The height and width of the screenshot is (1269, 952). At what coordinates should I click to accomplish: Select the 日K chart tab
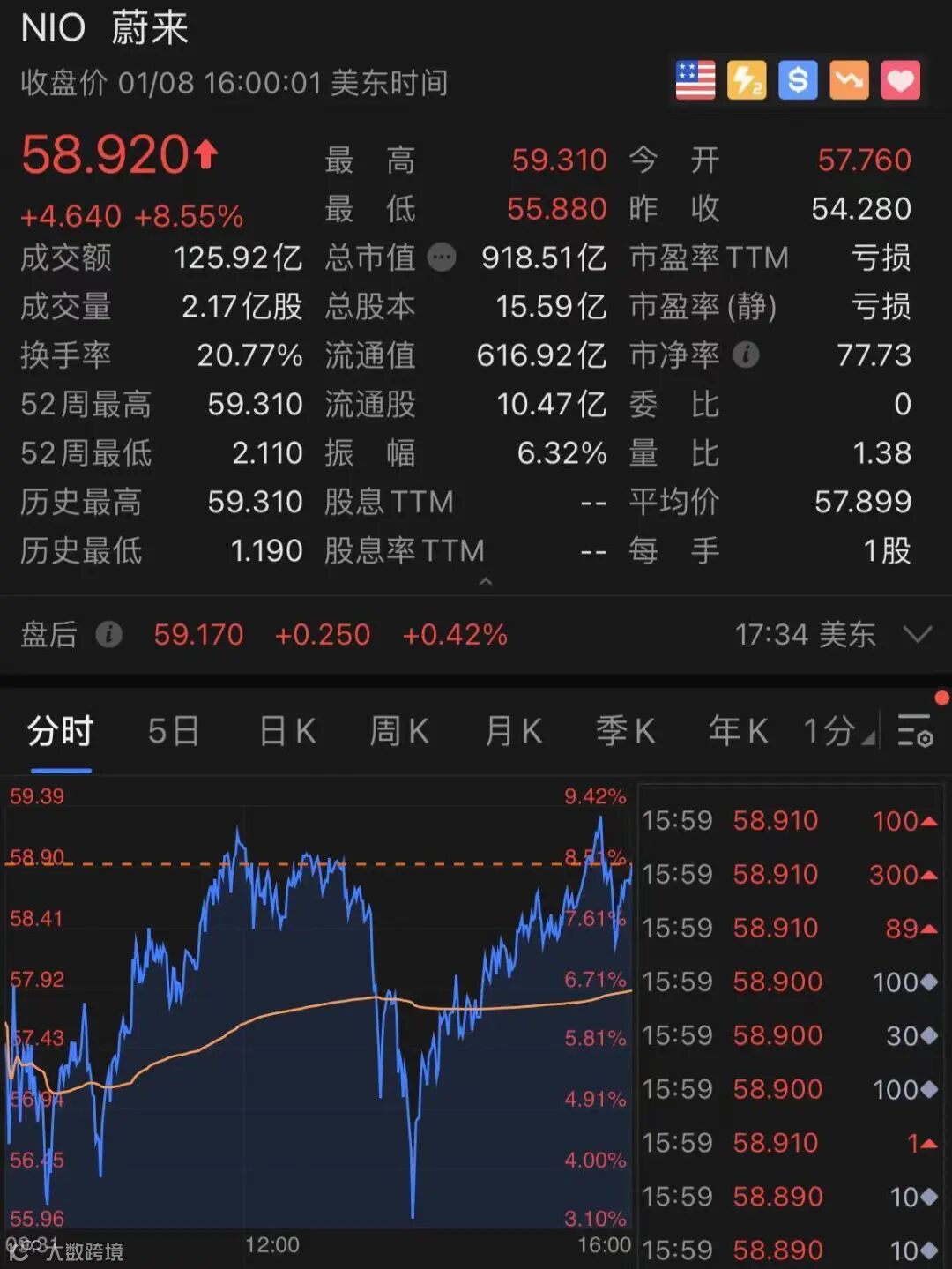pos(287,731)
